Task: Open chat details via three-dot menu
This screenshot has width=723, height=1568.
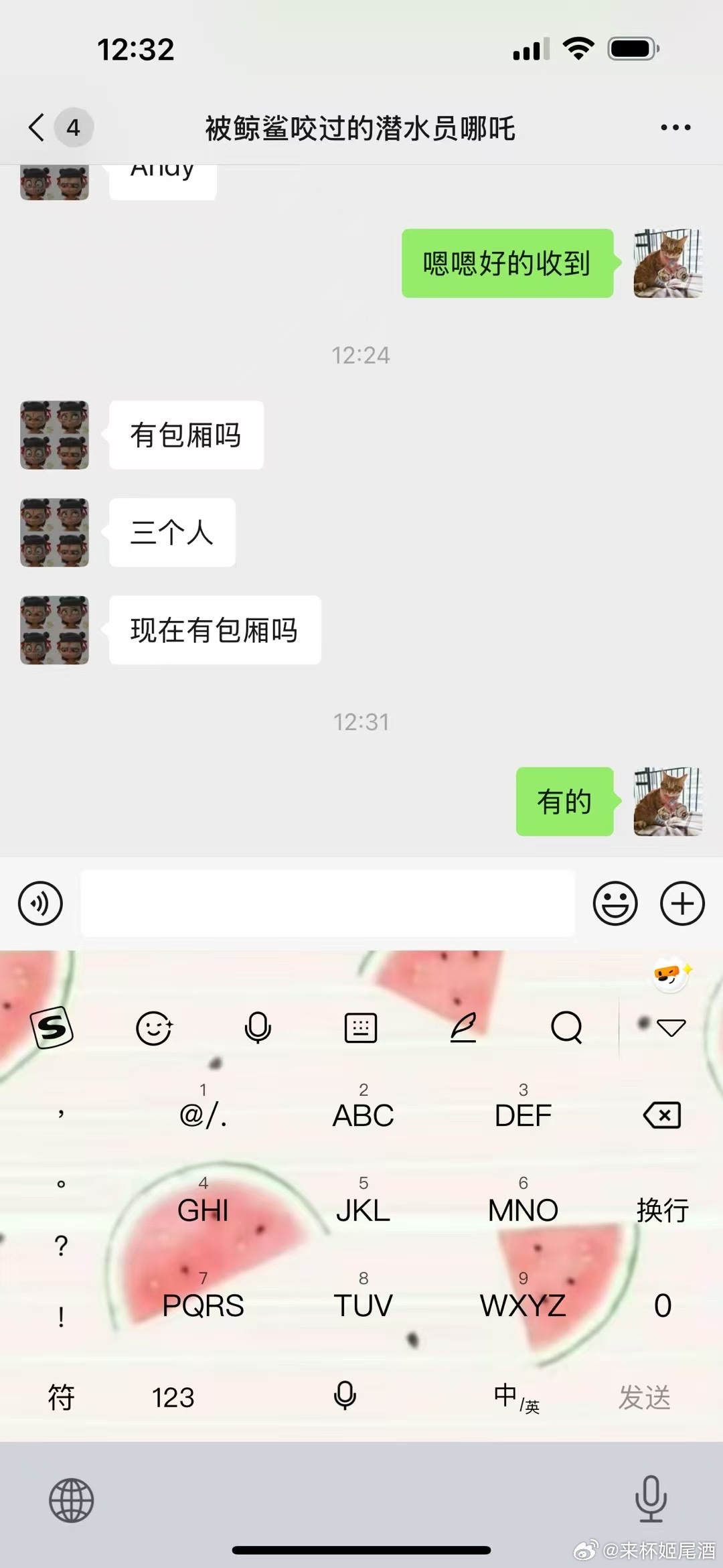Action: [x=675, y=127]
